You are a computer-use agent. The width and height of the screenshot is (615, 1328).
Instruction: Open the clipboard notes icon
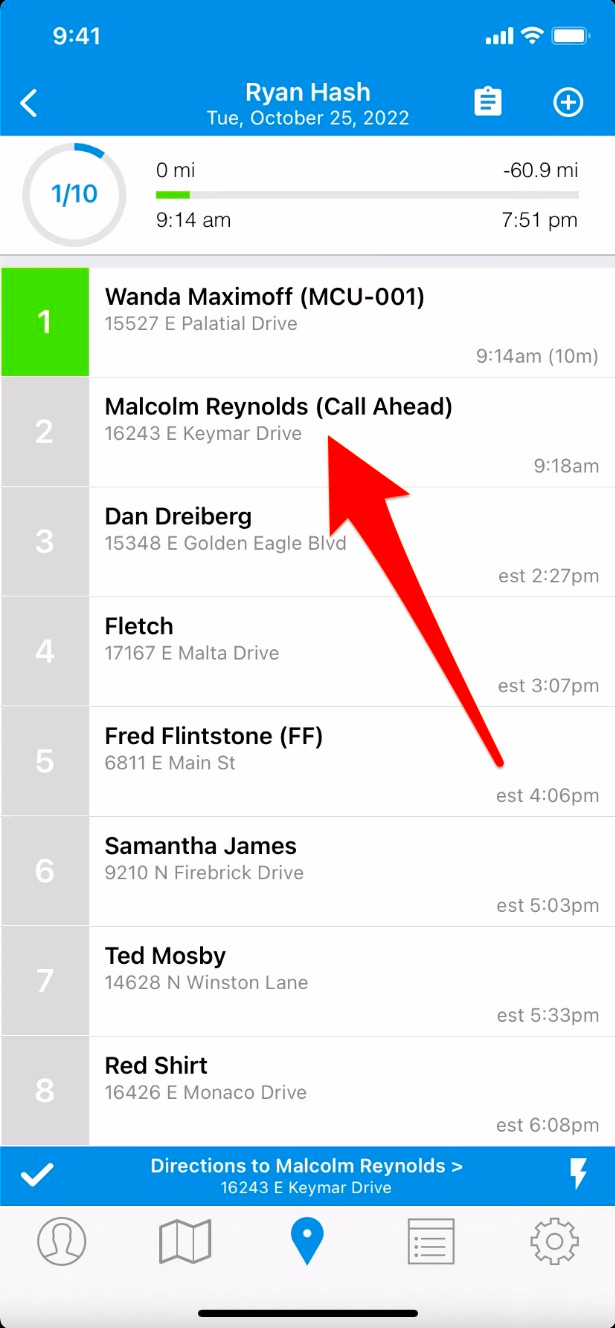[x=488, y=102]
